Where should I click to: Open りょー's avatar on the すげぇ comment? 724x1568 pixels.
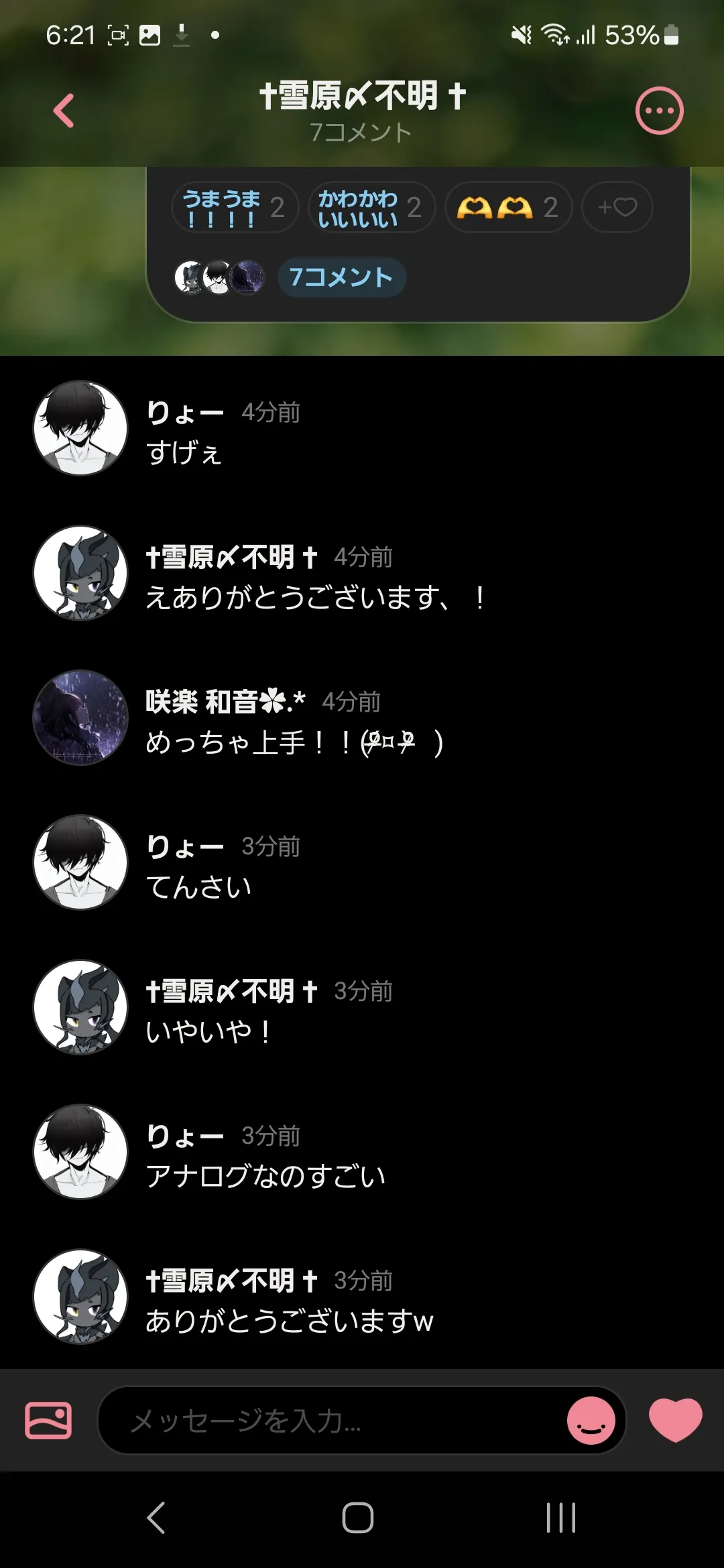coord(80,428)
